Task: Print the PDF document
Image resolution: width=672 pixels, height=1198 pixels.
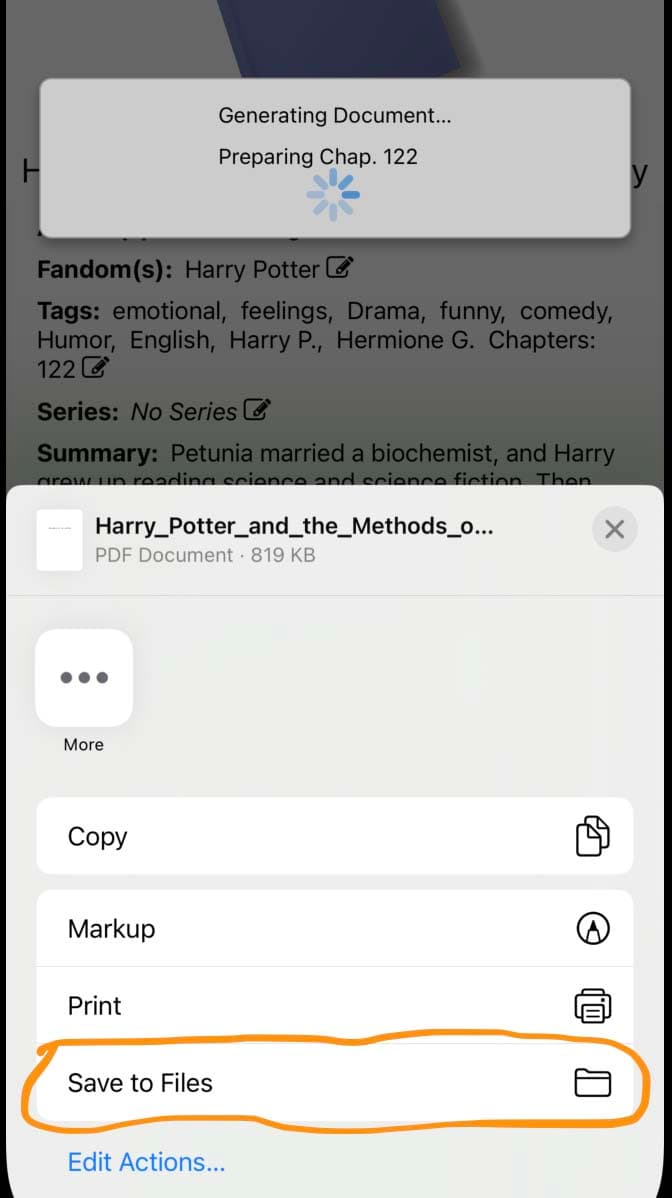Action: click(334, 1005)
